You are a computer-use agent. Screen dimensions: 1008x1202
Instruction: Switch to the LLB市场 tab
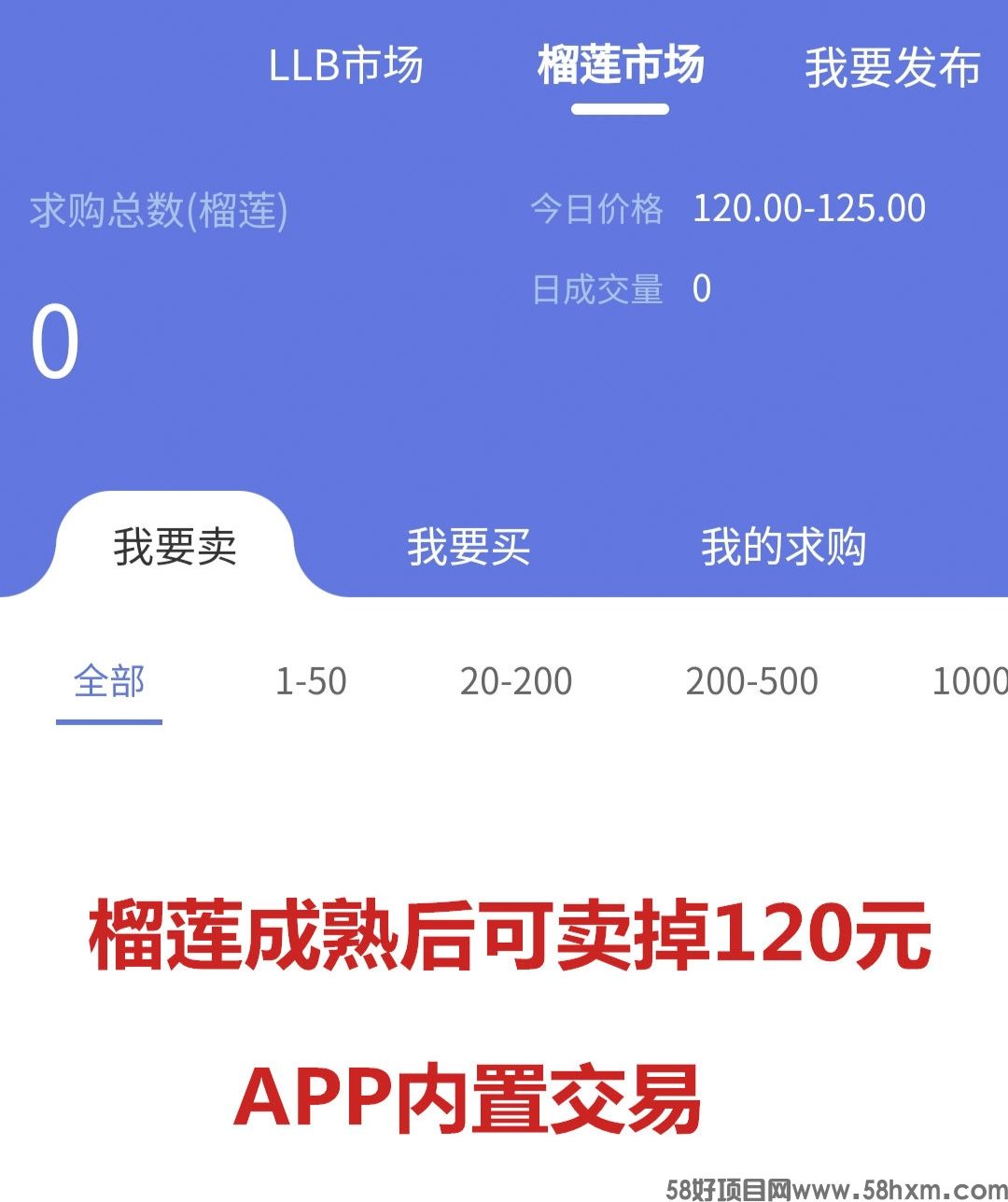[345, 66]
